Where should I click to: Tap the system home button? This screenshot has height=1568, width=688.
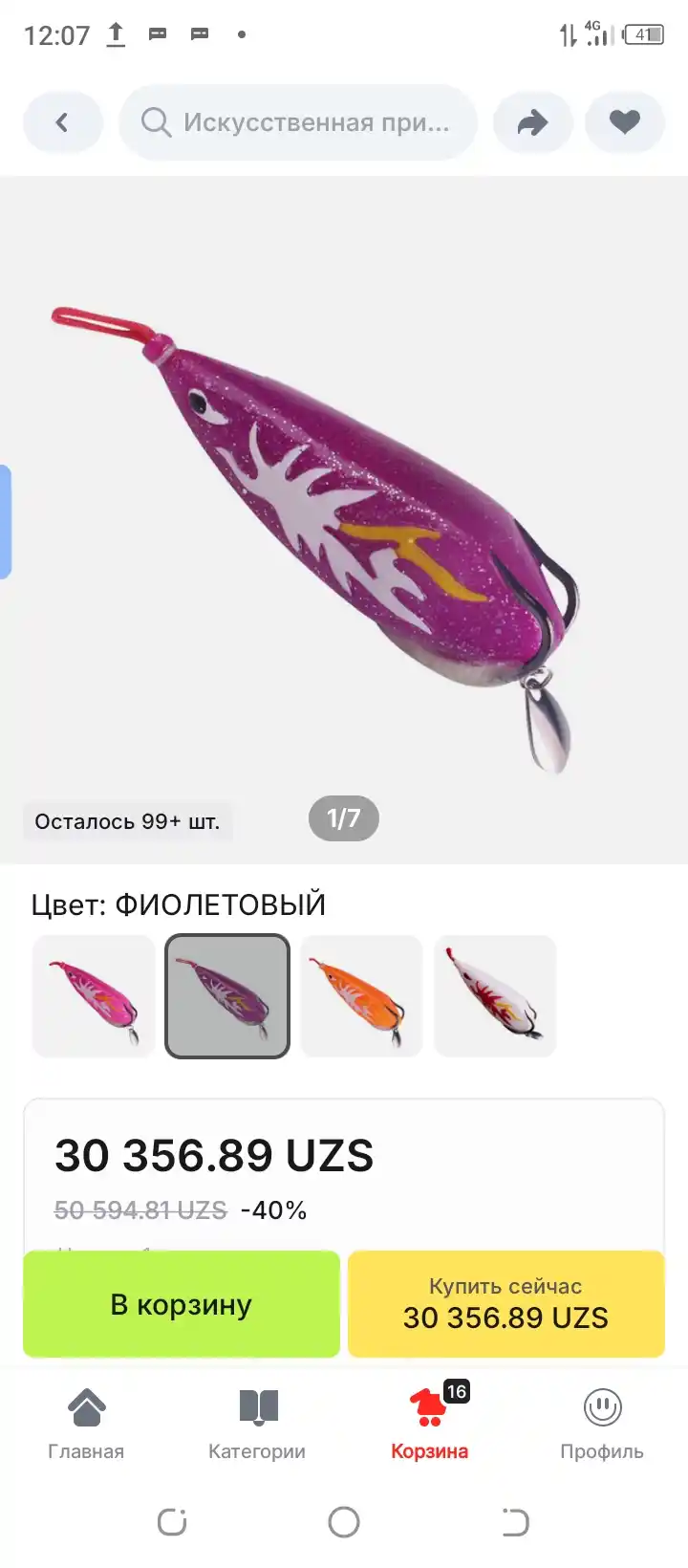point(344,1522)
